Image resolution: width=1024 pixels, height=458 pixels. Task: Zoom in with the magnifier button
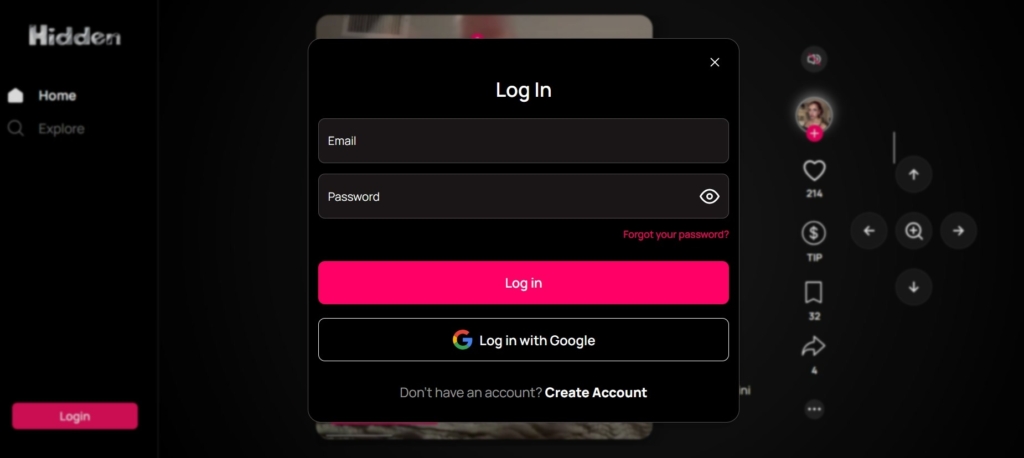[x=913, y=231]
